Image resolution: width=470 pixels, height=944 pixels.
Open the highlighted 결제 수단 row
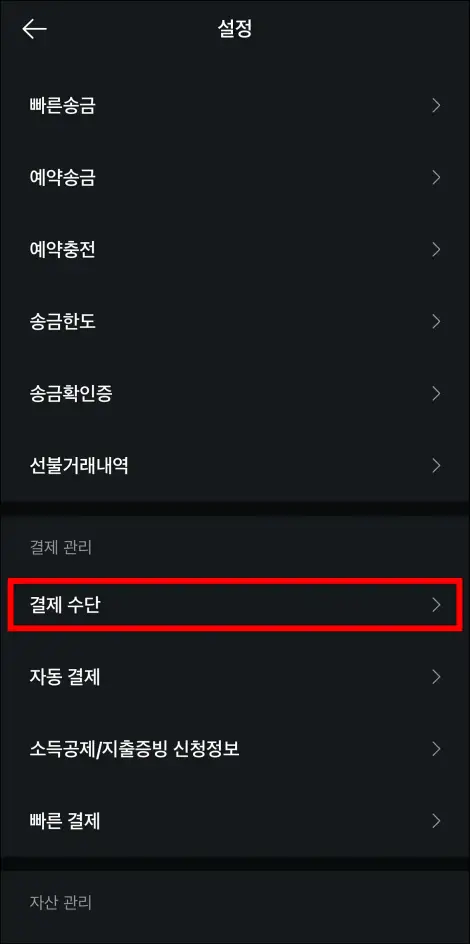point(235,604)
